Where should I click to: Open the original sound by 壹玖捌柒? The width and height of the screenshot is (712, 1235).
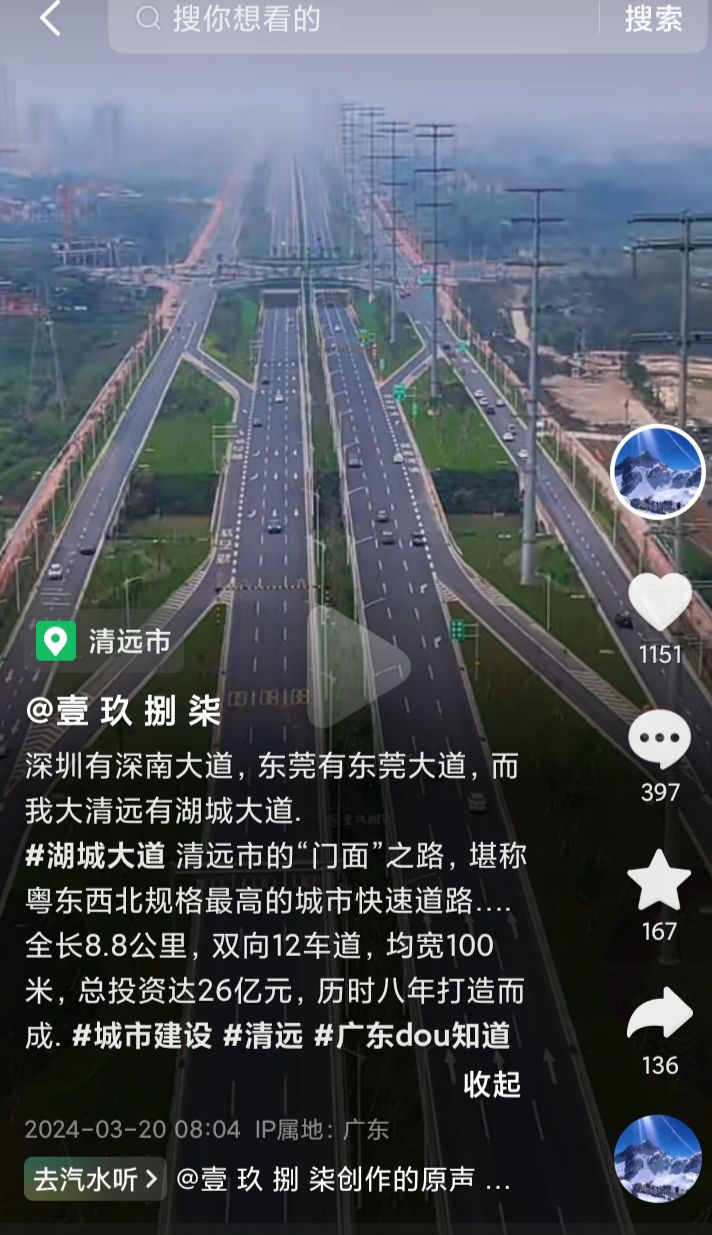[x=343, y=1179]
